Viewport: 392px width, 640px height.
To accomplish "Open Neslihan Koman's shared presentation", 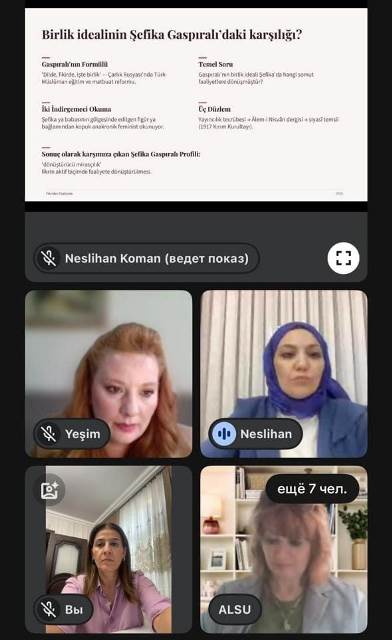I will pos(196,105).
